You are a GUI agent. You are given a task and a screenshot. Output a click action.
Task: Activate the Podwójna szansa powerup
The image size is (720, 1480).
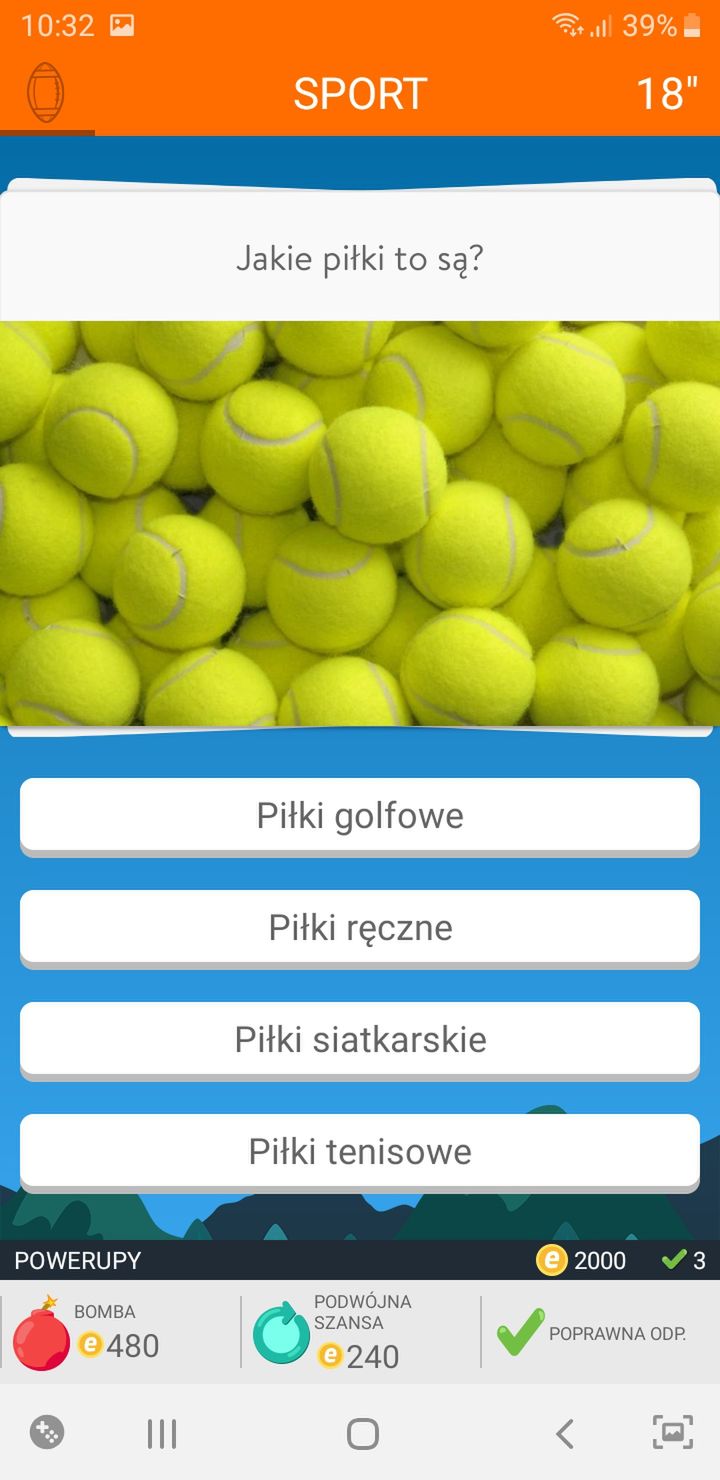361,1332
